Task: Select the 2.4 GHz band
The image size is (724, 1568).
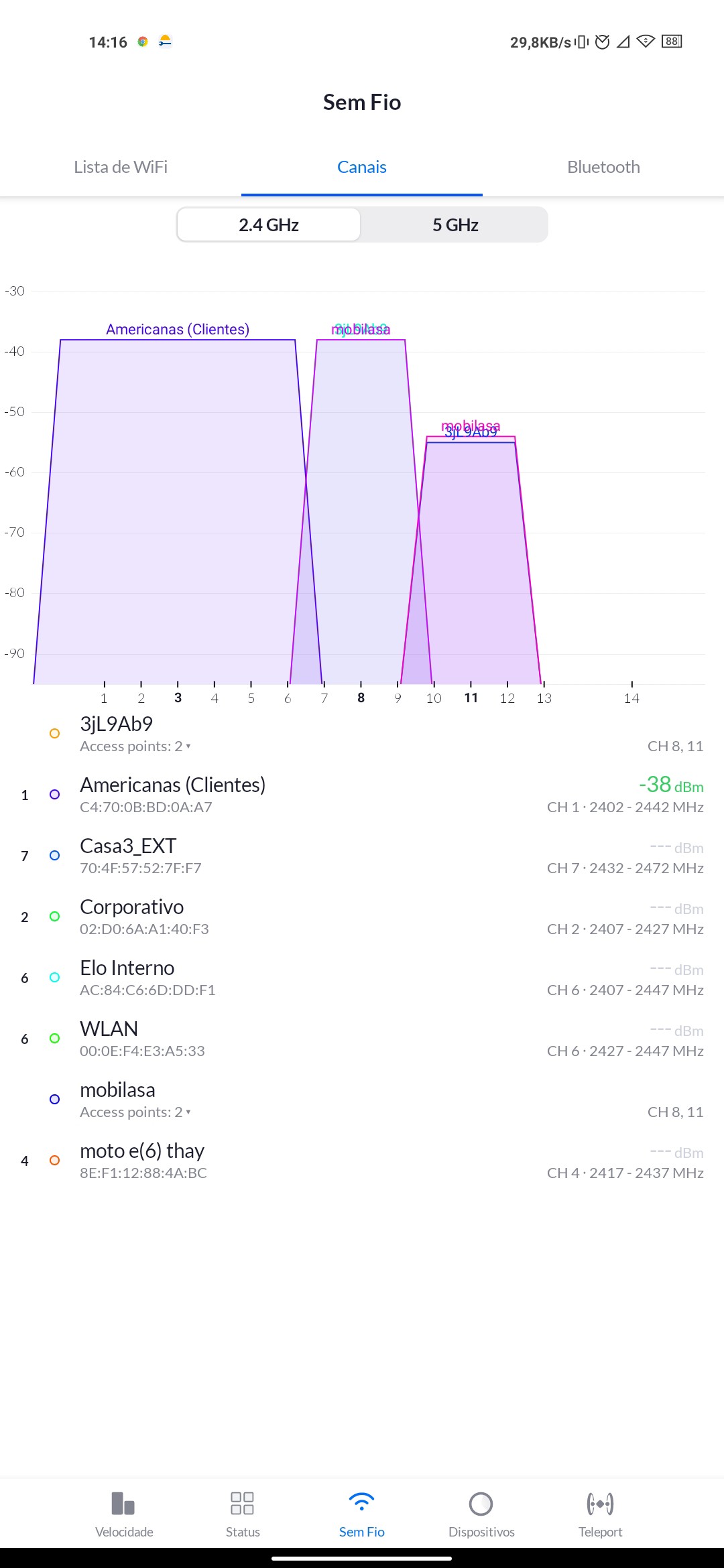Action: (269, 224)
